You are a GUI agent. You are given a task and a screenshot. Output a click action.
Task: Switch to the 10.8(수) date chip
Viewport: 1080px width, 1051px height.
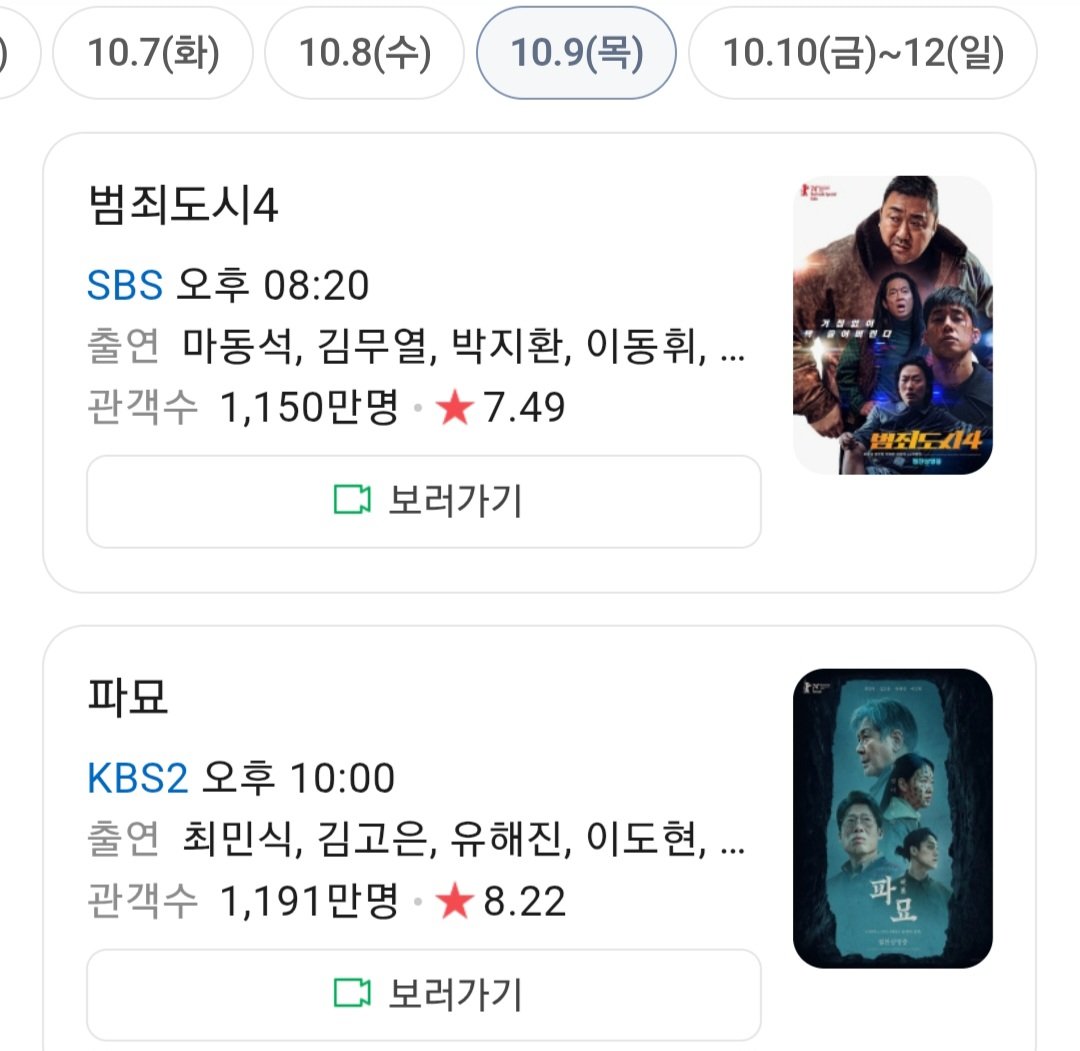pyautogui.click(x=365, y=53)
